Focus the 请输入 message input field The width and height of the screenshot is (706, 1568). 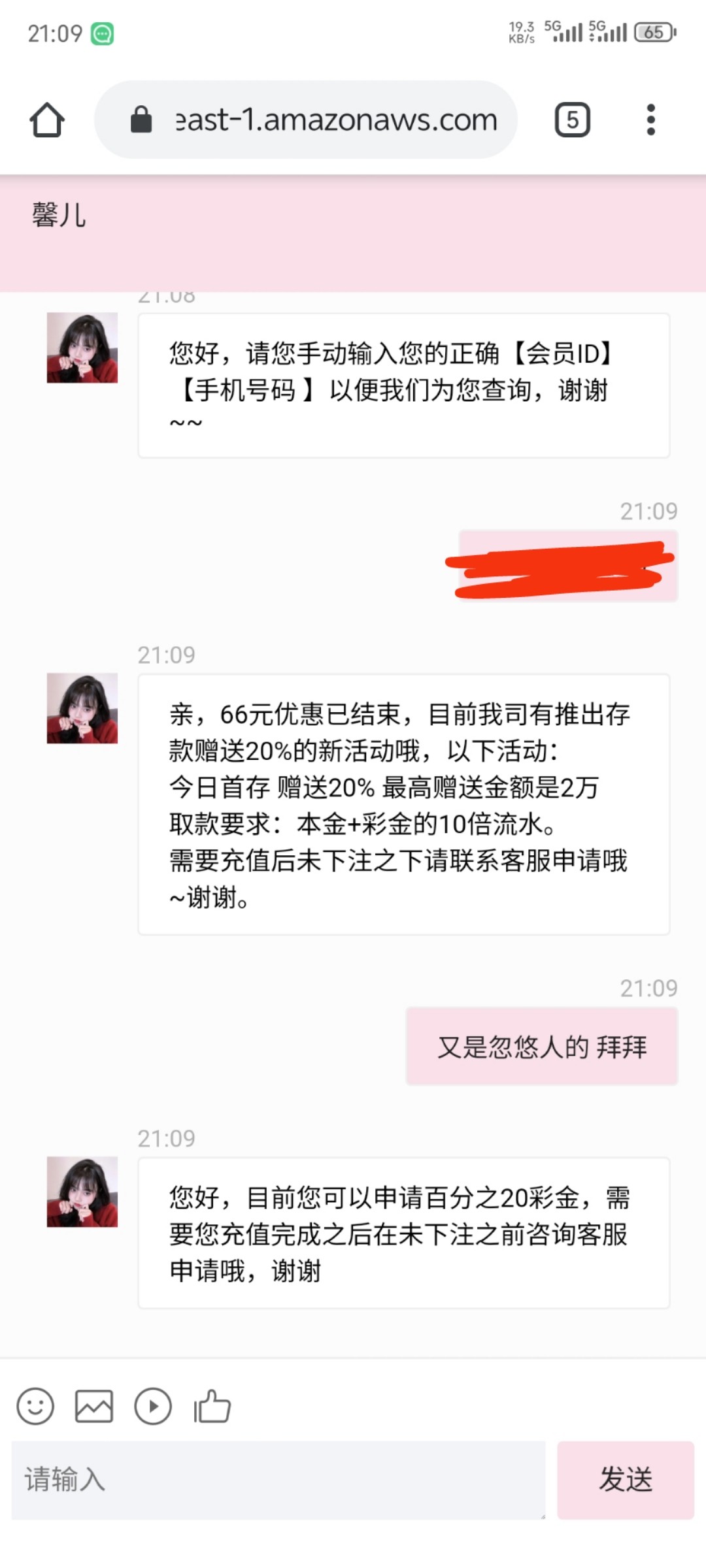click(278, 1480)
